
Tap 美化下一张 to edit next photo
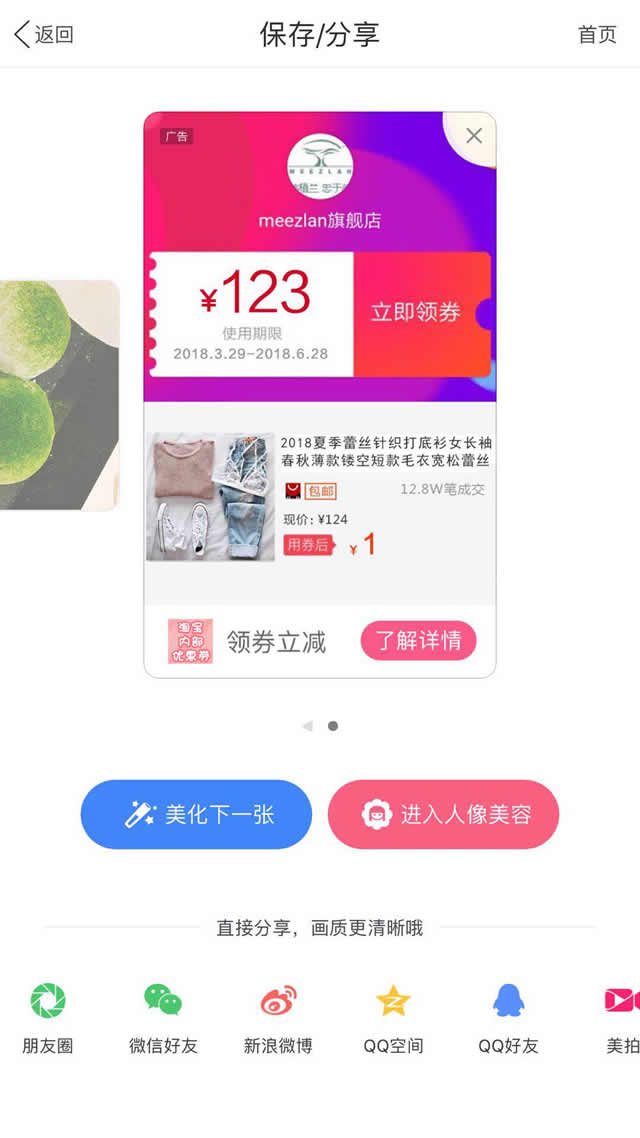pyautogui.click(x=196, y=814)
